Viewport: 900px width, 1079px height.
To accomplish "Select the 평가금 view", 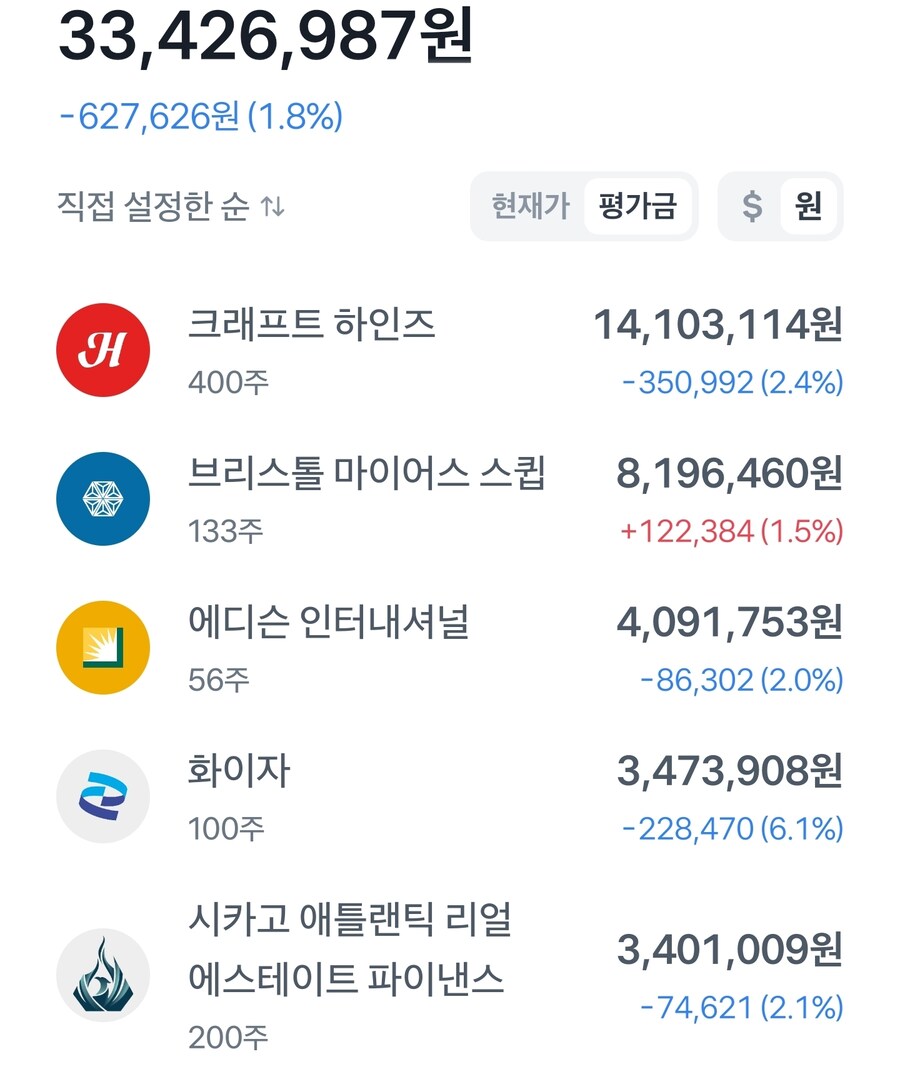I will [638, 207].
